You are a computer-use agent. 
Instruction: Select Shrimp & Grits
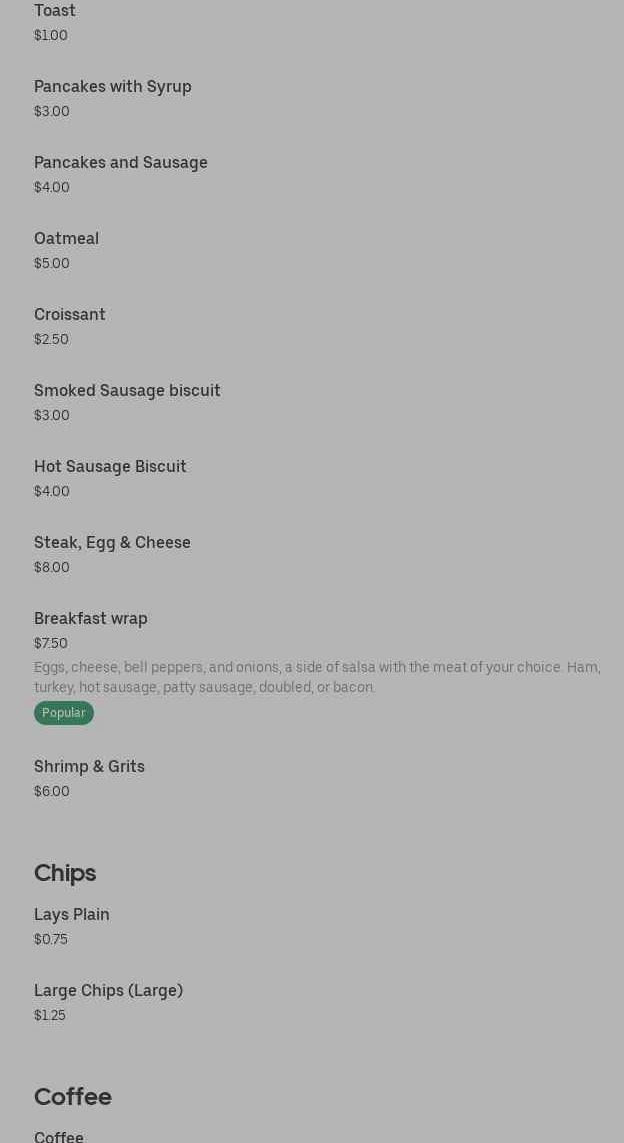click(x=89, y=767)
